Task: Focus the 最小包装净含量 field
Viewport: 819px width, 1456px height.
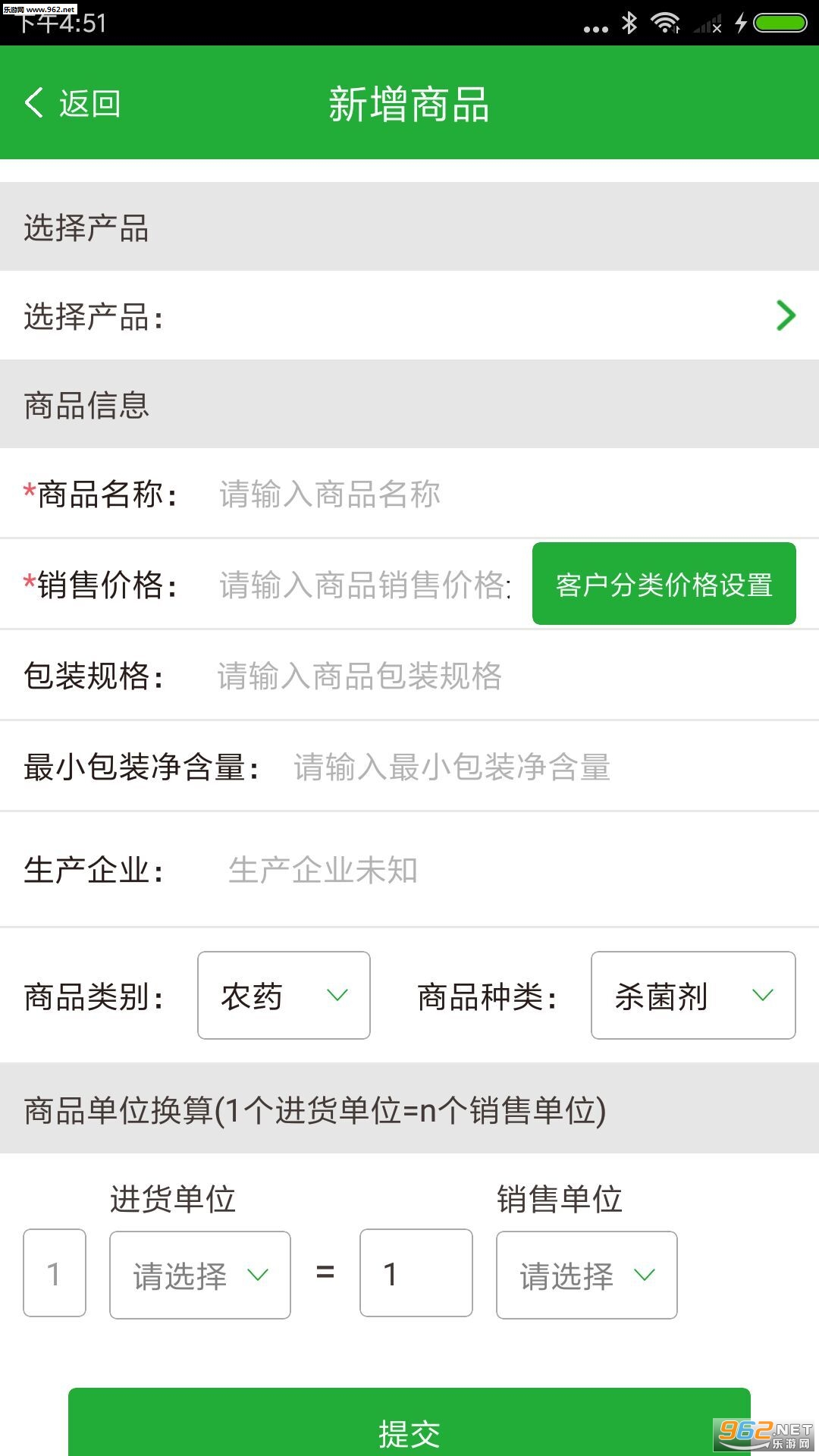Action: pyautogui.click(x=544, y=767)
